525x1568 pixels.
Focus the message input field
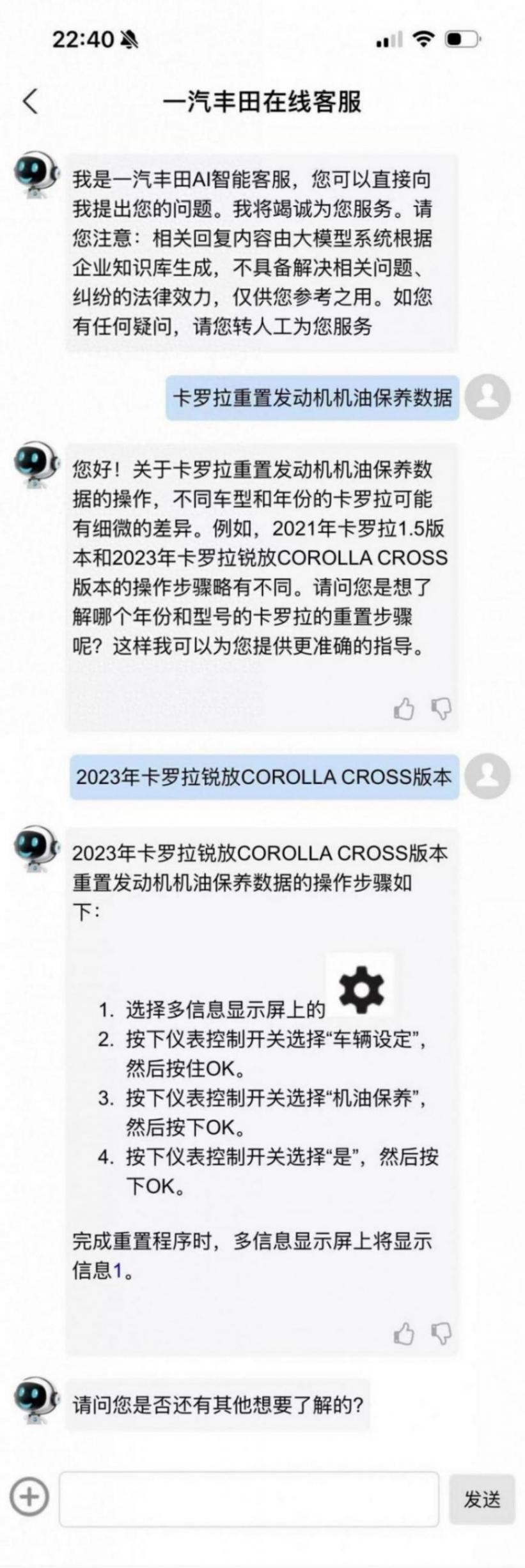tap(249, 1498)
